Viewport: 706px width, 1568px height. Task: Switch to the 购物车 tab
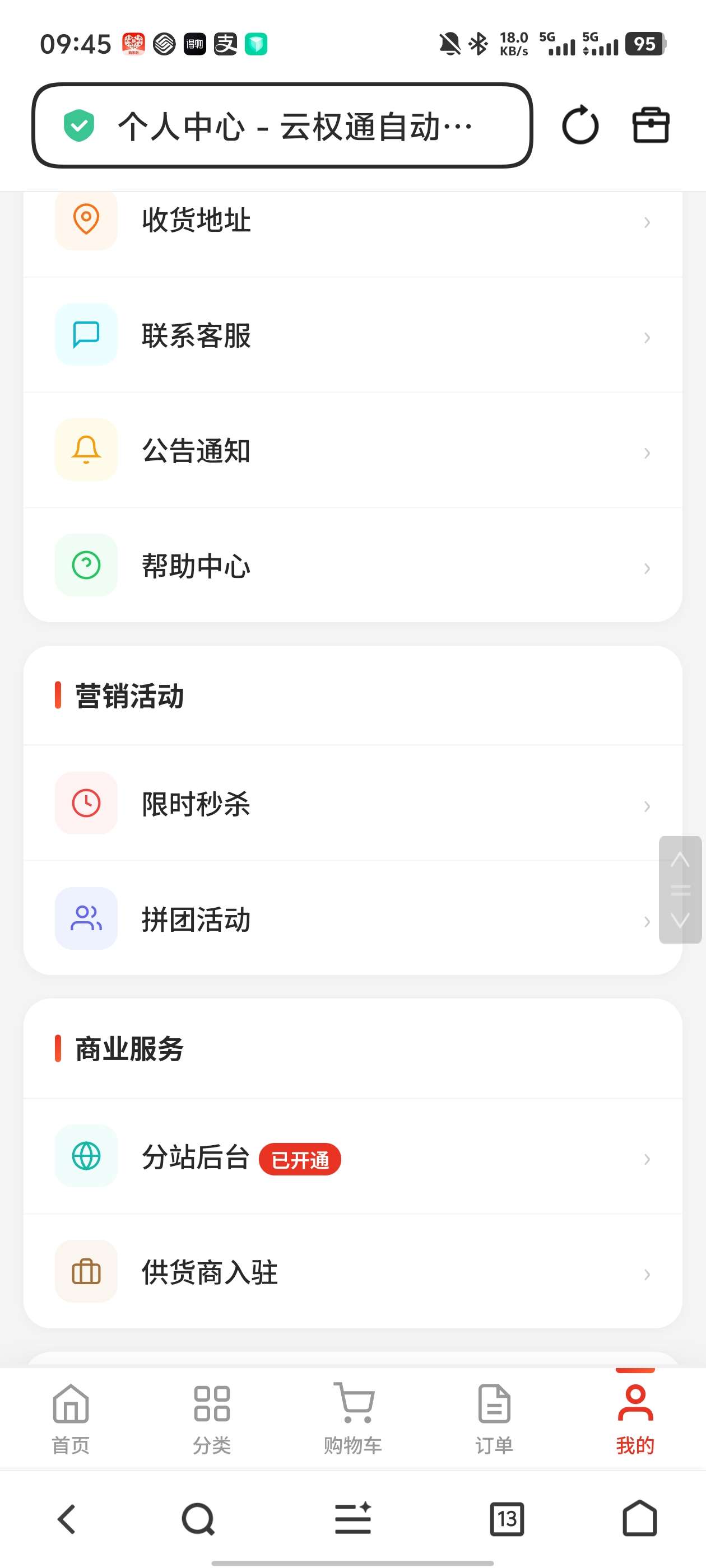(352, 1418)
